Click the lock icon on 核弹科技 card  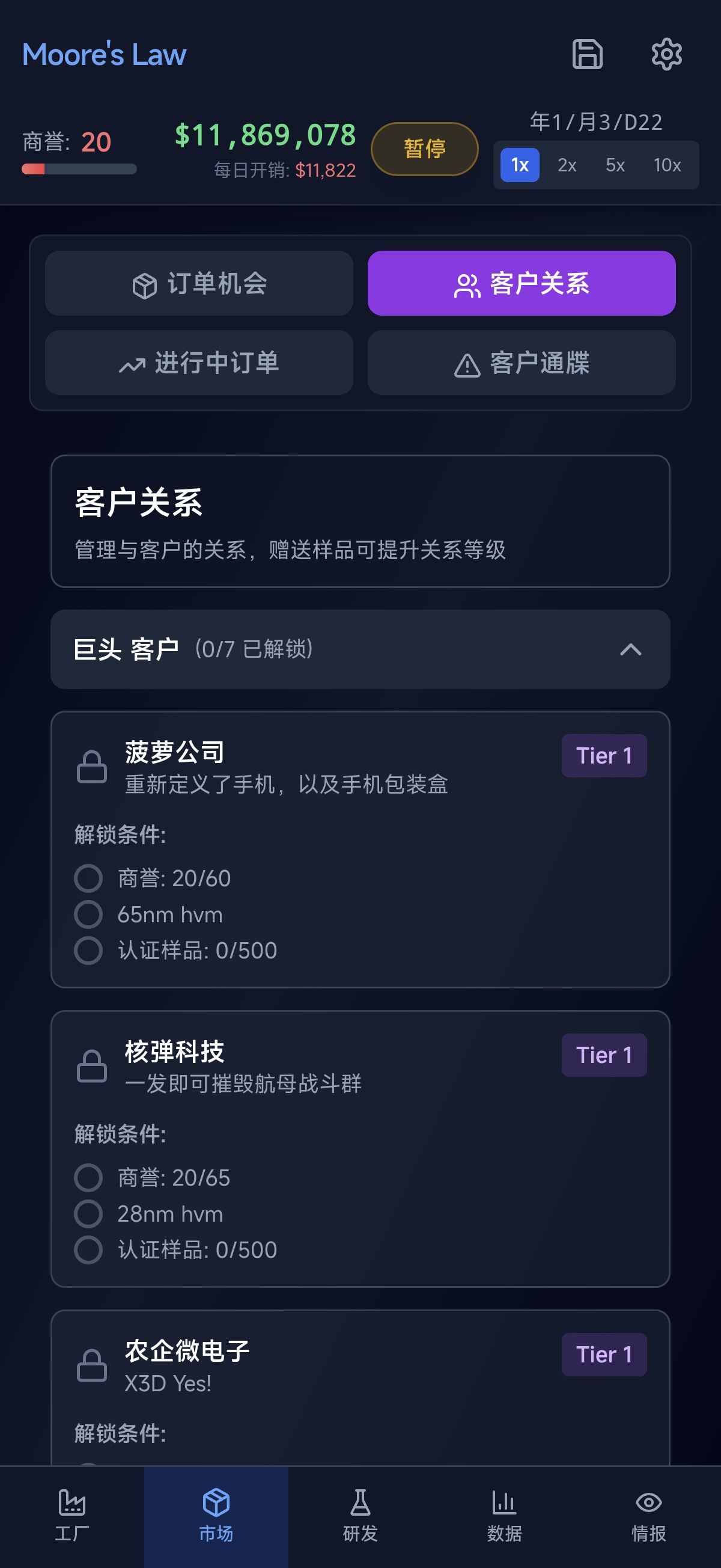[91, 1065]
